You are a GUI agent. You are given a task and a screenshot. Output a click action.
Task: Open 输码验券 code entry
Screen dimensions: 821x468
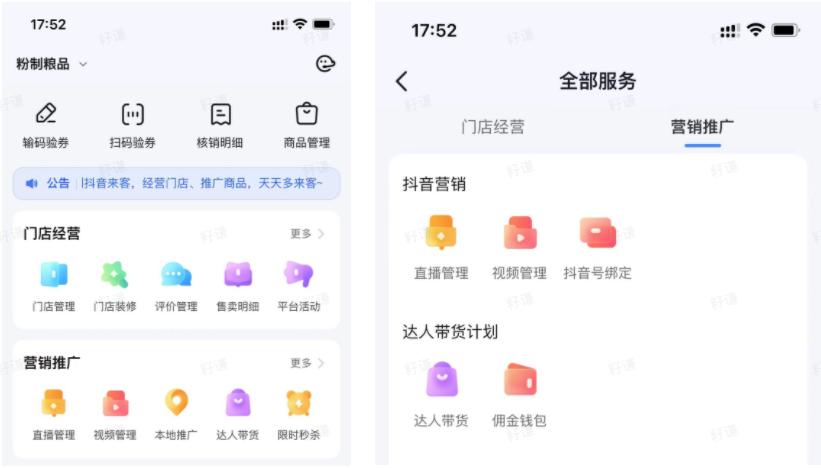pyautogui.click(x=46, y=124)
